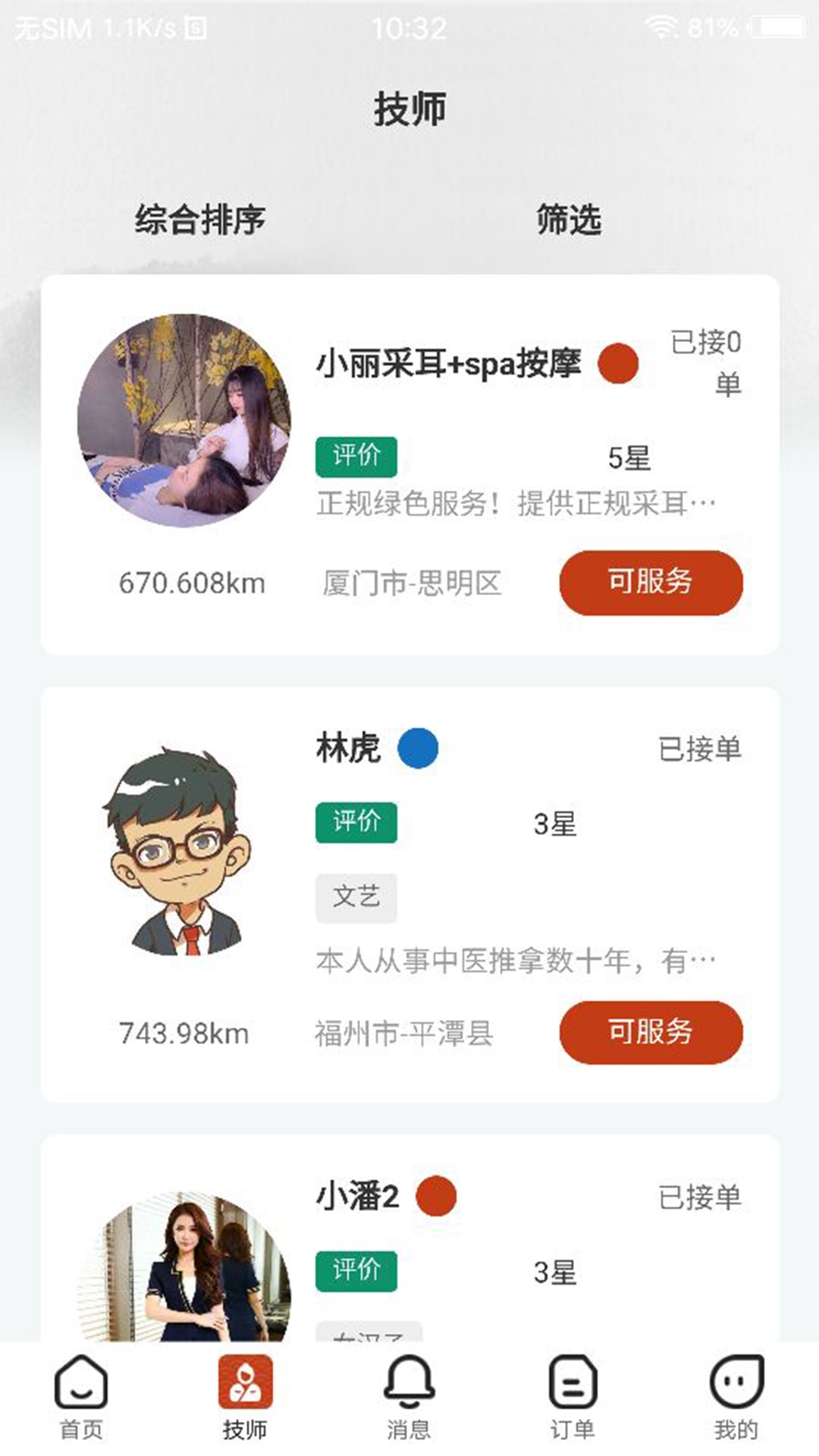The width and height of the screenshot is (819, 1456).
Task: View 评价 reviews for 林虎
Action: (x=356, y=822)
